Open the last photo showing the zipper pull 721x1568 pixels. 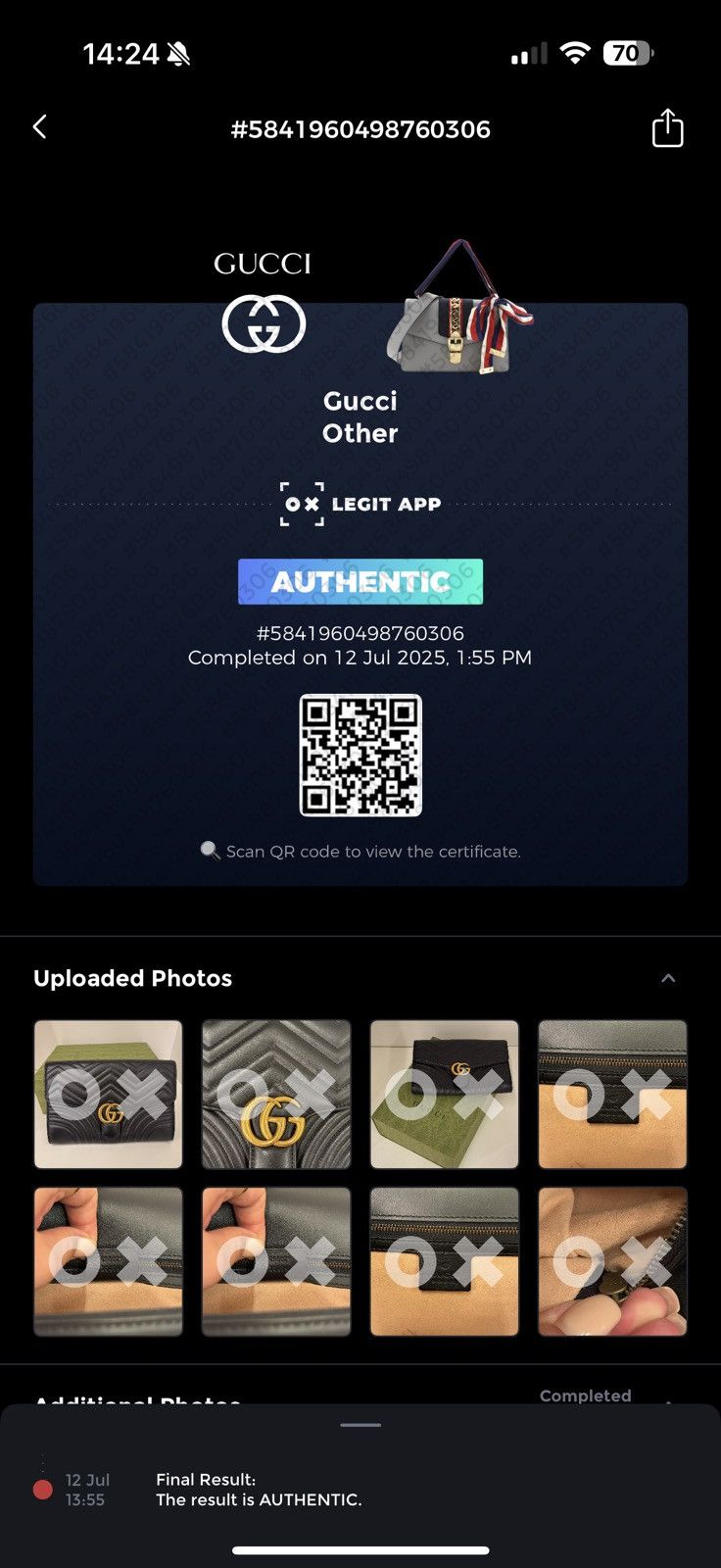click(x=612, y=1262)
